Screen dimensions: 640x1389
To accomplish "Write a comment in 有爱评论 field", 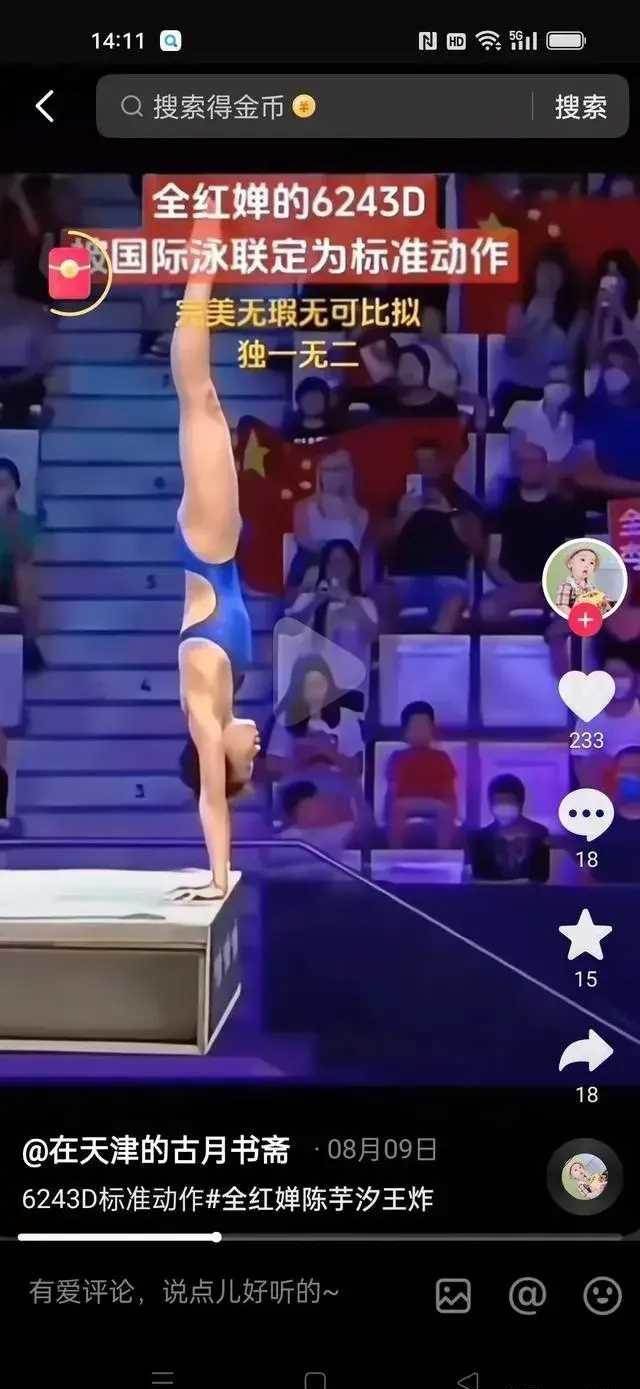I will pos(185,1292).
